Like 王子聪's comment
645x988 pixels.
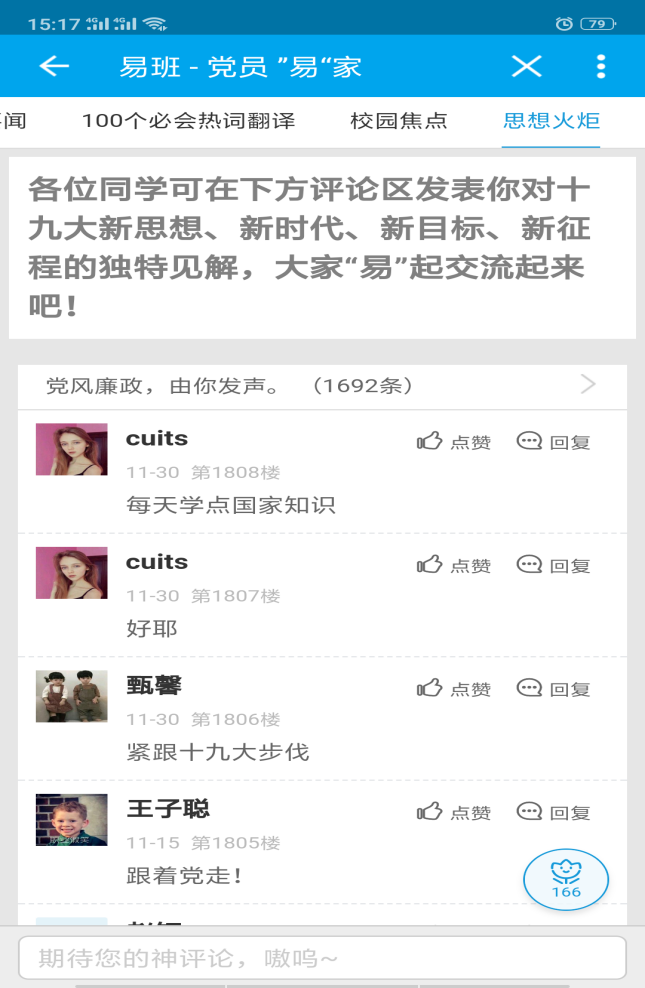click(454, 812)
